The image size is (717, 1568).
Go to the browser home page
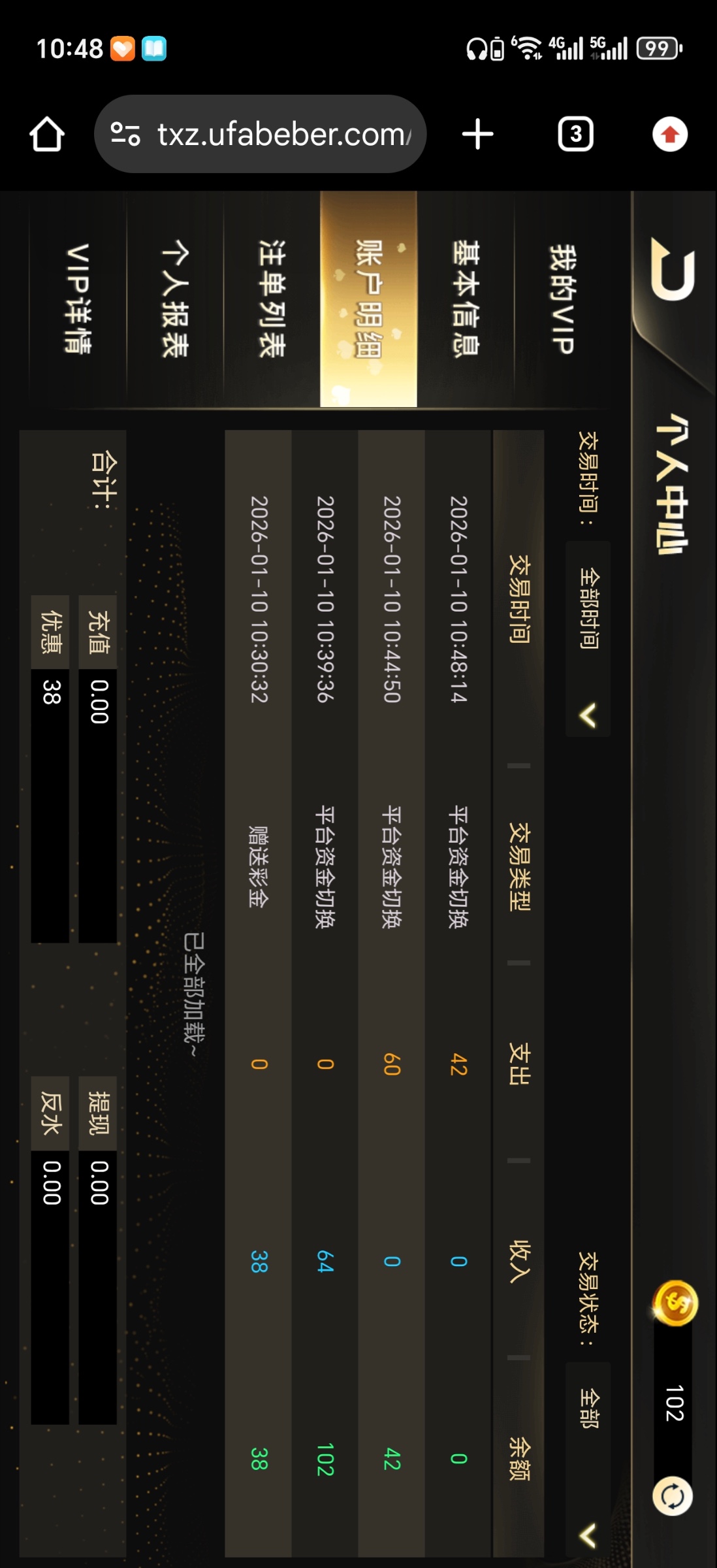tap(47, 135)
